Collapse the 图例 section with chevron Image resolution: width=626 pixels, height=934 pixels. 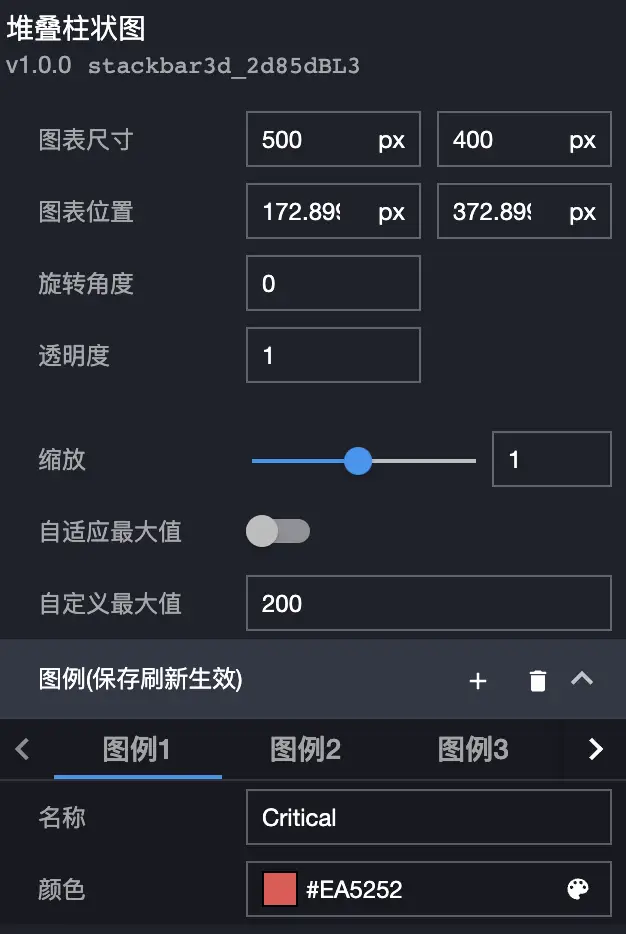tap(582, 679)
